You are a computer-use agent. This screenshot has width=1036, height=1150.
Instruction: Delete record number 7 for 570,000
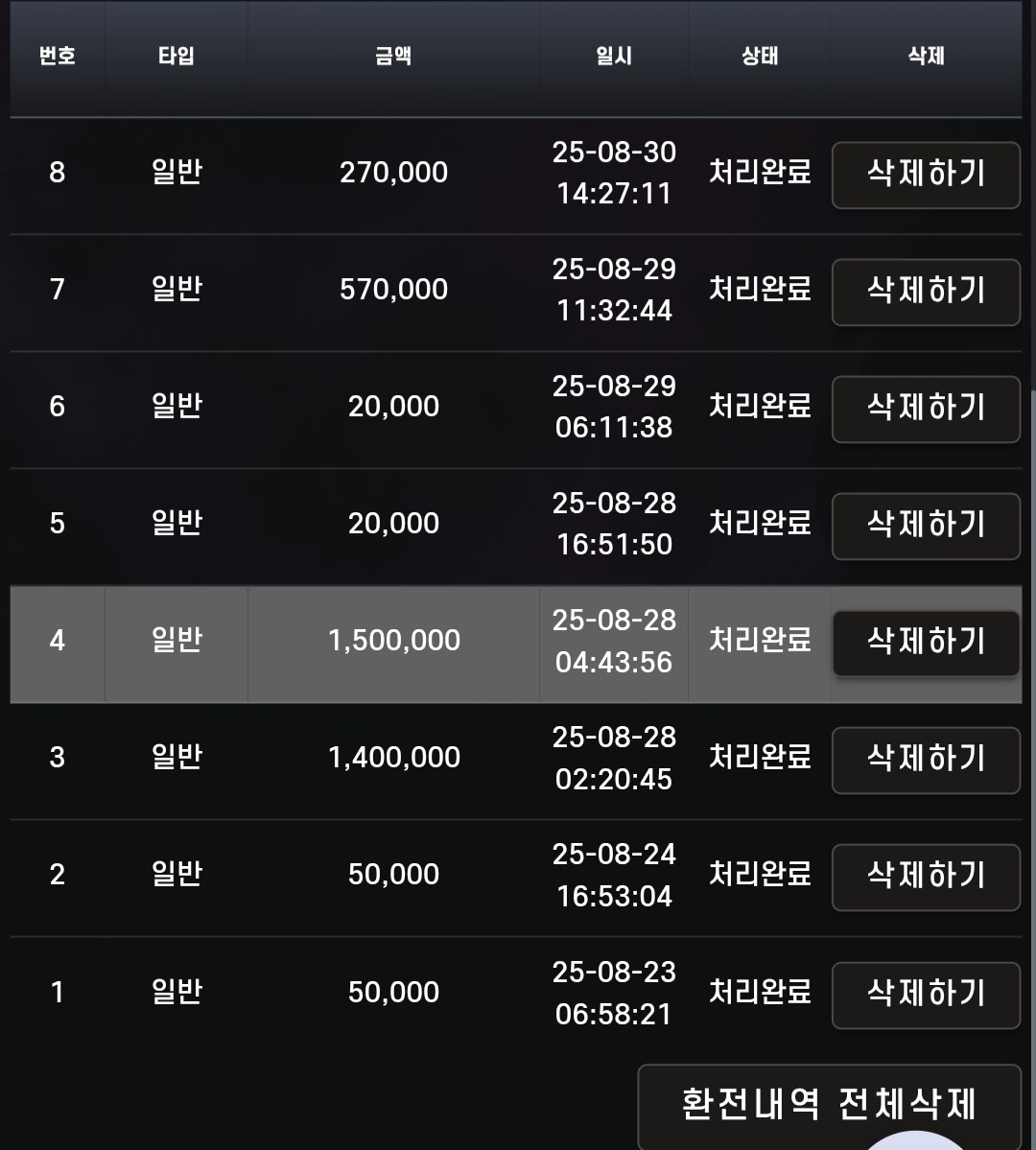(x=926, y=292)
